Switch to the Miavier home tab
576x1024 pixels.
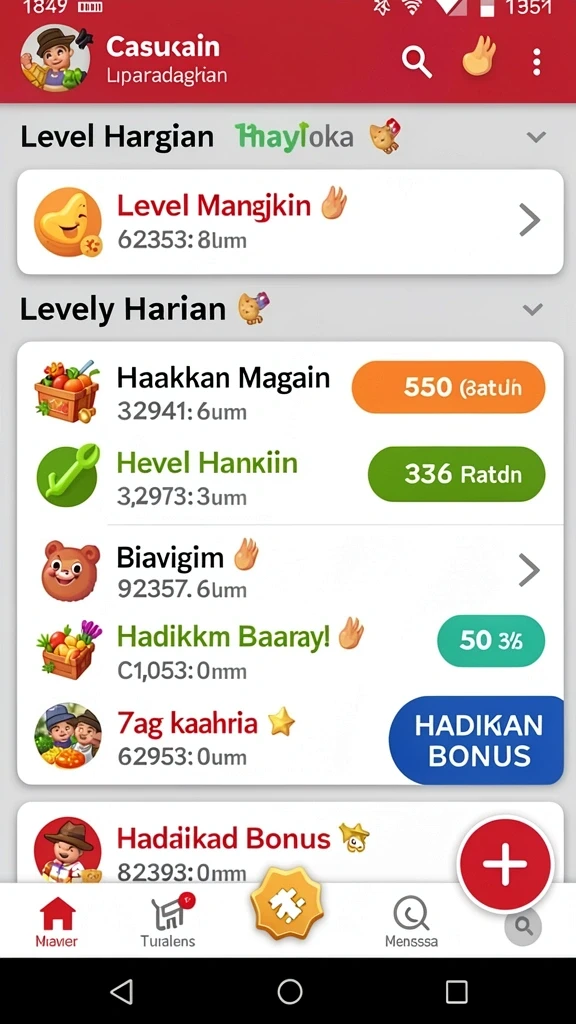coord(57,921)
